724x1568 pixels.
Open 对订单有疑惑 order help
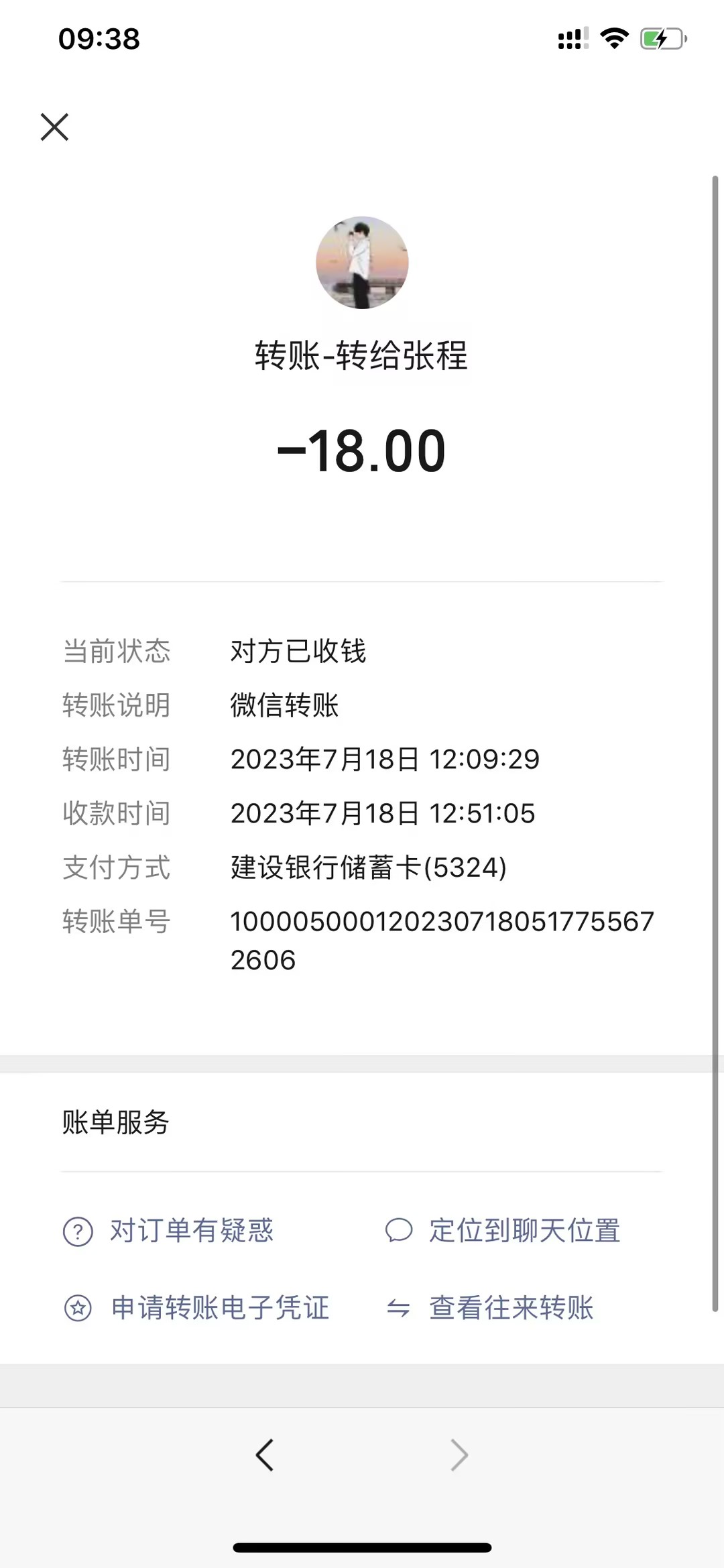click(168, 1231)
